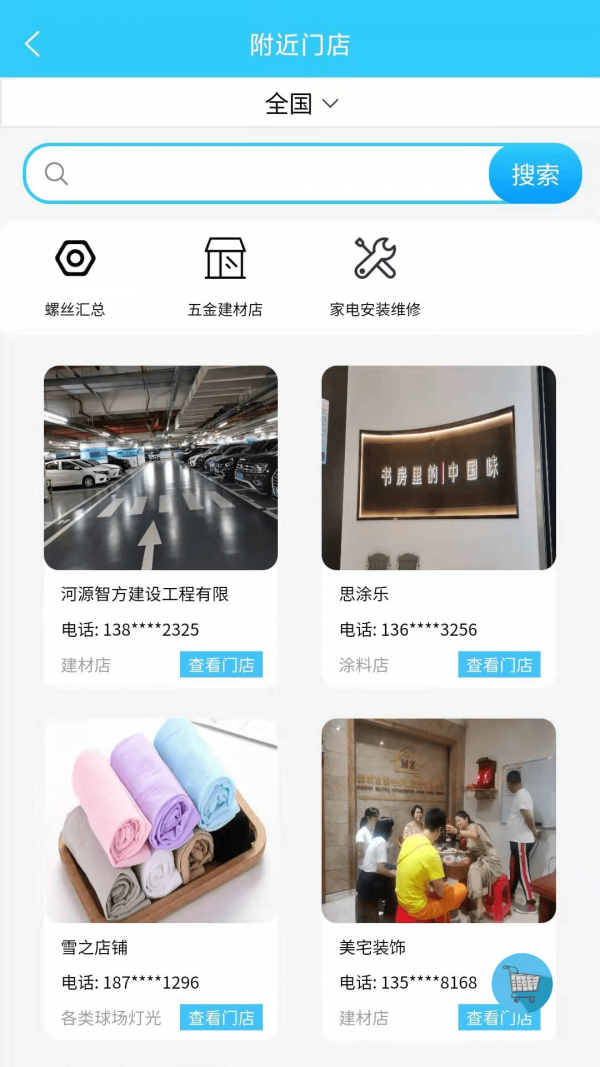The image size is (600, 1067).
Task: Open the 美宅装饰 store photo
Action: coord(438,820)
